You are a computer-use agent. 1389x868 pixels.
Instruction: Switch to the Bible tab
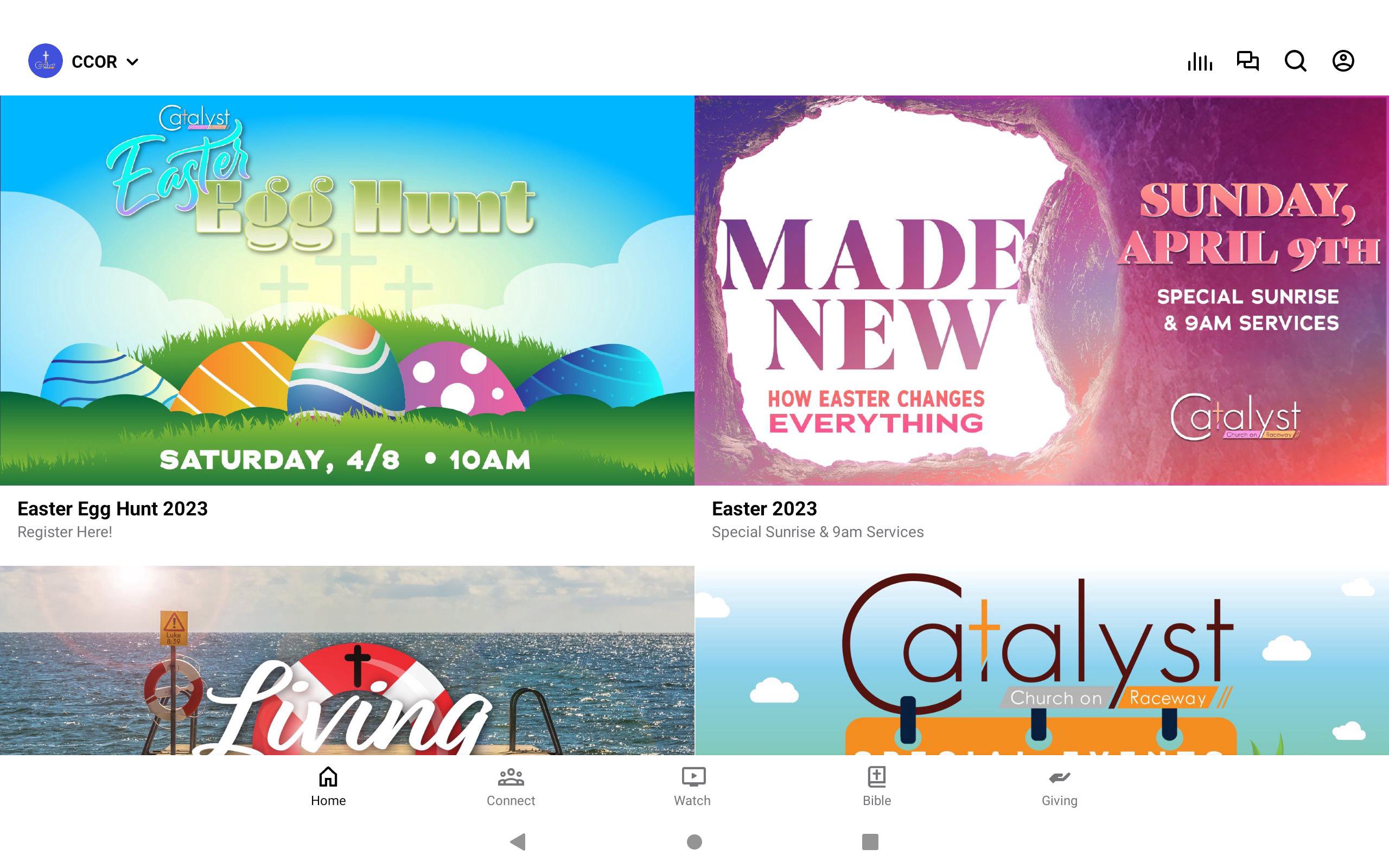tap(876, 787)
